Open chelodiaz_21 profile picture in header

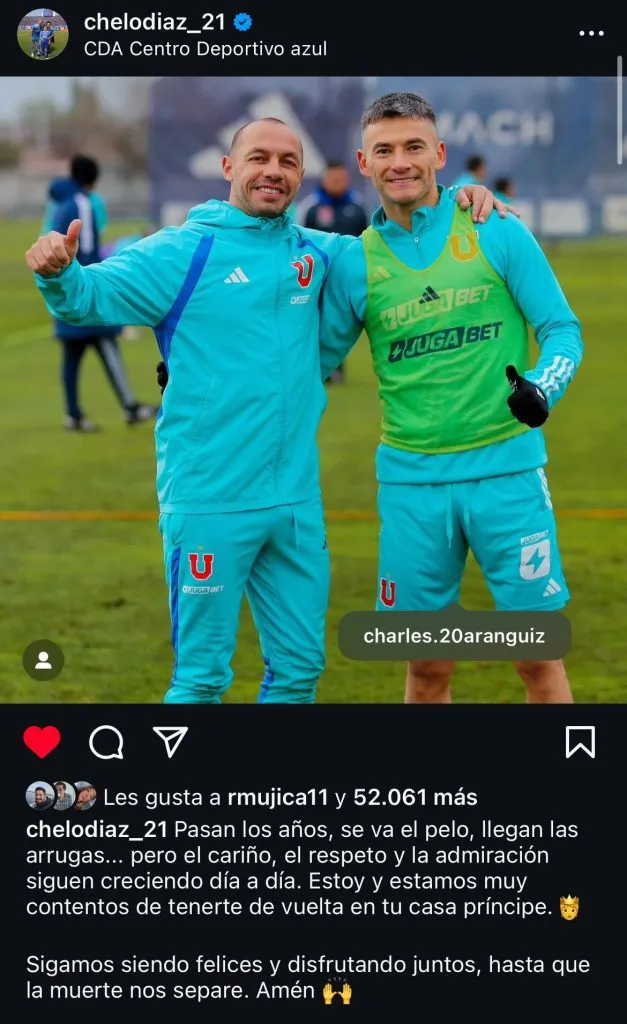coord(42,34)
